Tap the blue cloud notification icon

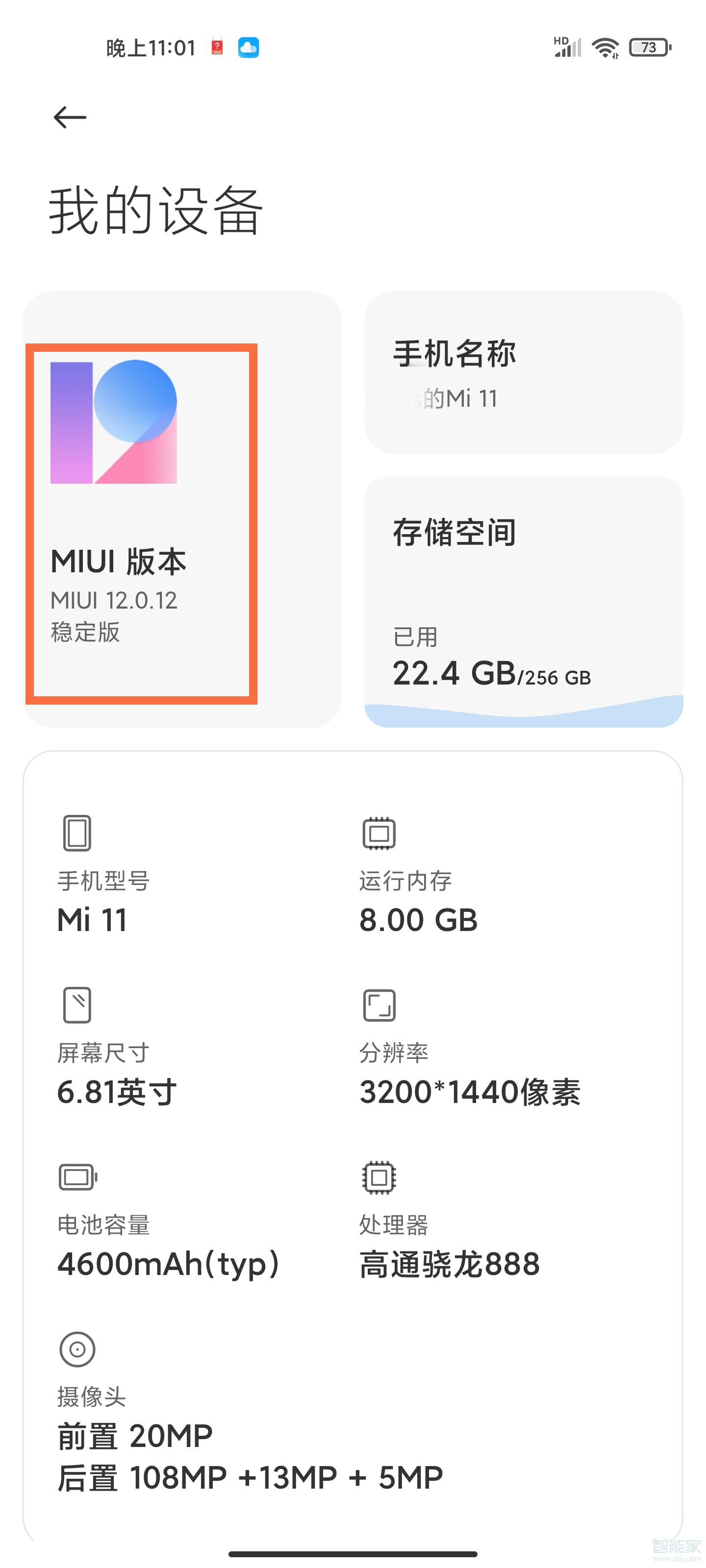249,47
